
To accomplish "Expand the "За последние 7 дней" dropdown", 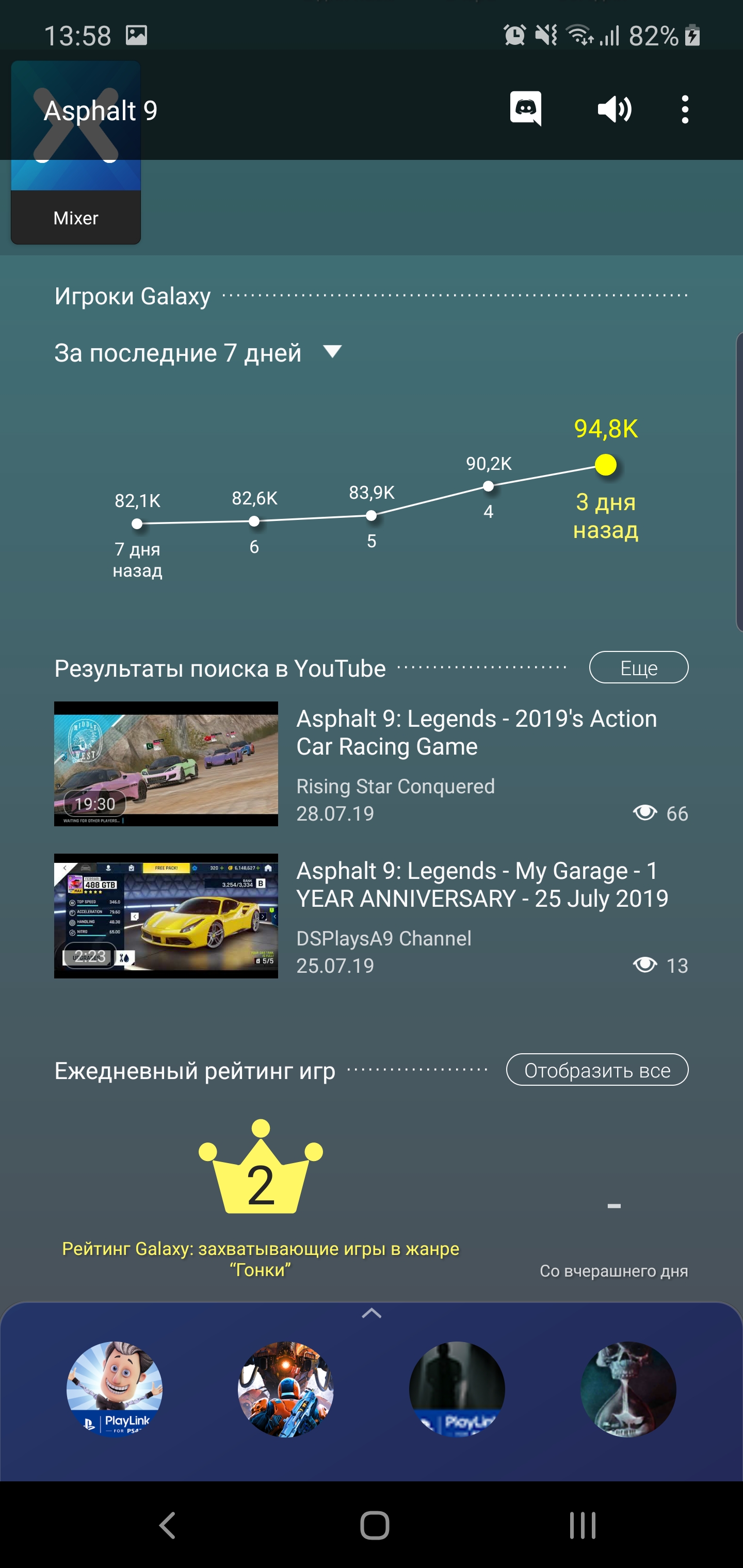I will tap(332, 352).
